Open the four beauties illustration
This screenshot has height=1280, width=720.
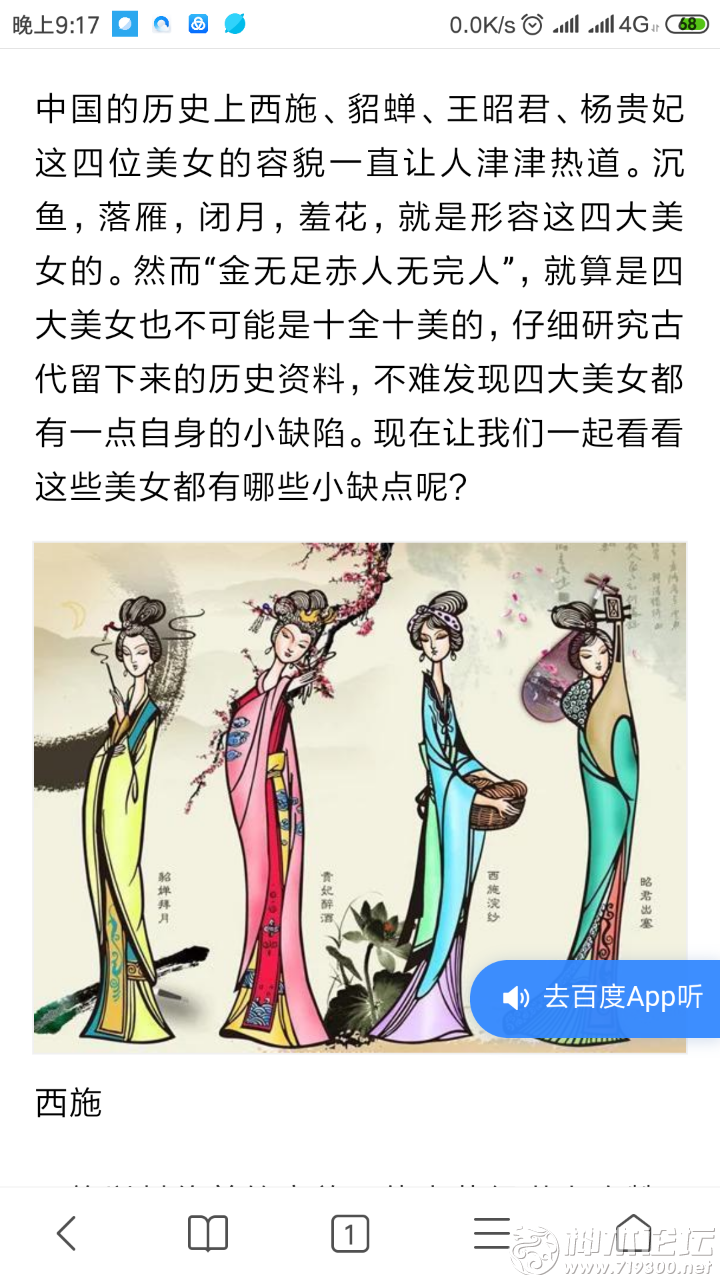[300, 780]
